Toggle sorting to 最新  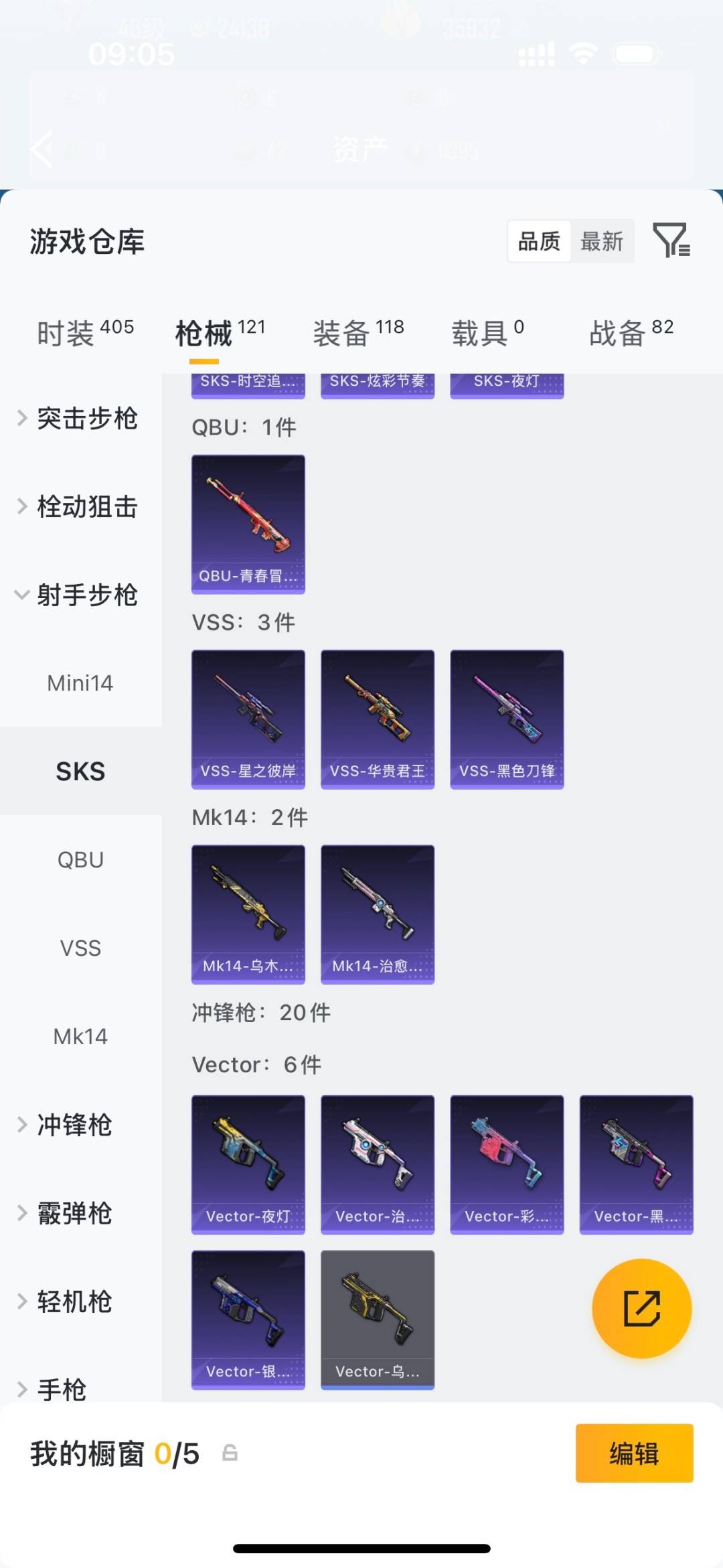pos(602,241)
